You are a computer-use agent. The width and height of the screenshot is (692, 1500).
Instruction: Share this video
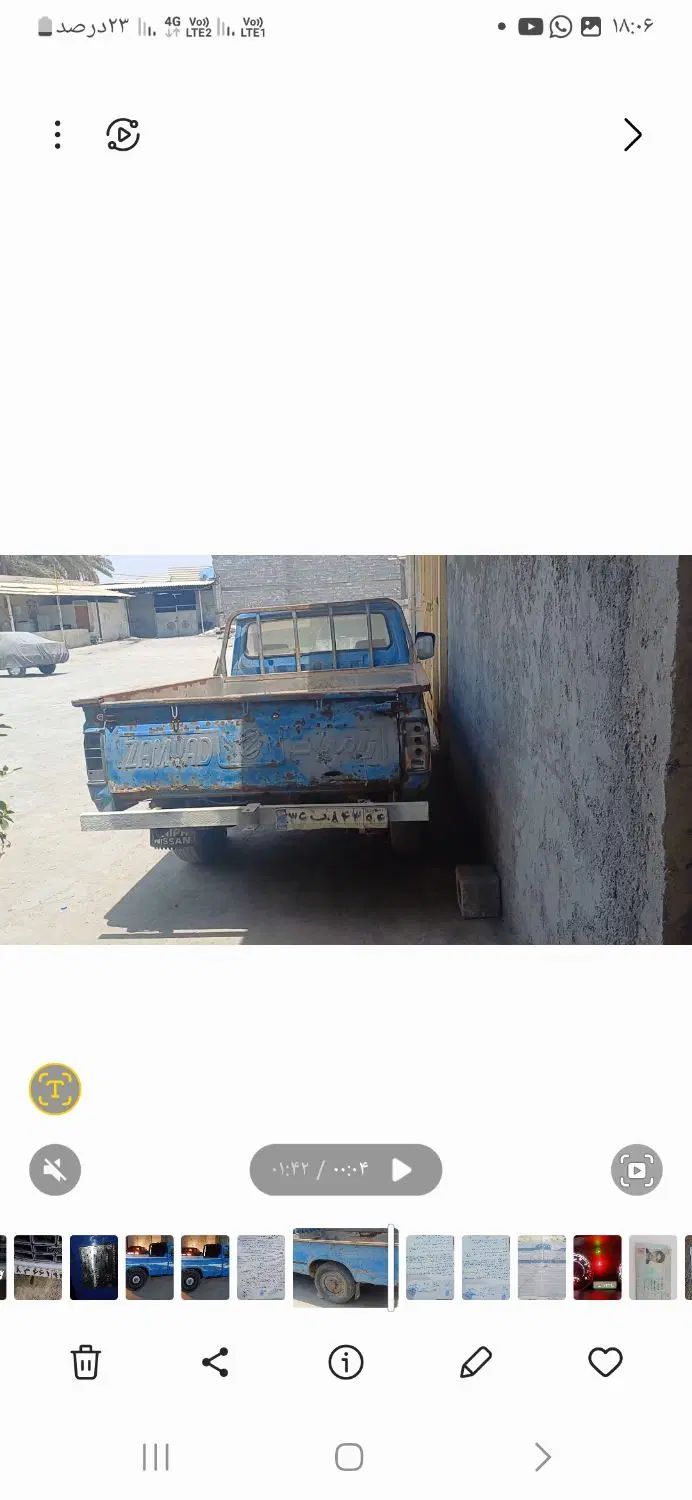coord(215,1362)
